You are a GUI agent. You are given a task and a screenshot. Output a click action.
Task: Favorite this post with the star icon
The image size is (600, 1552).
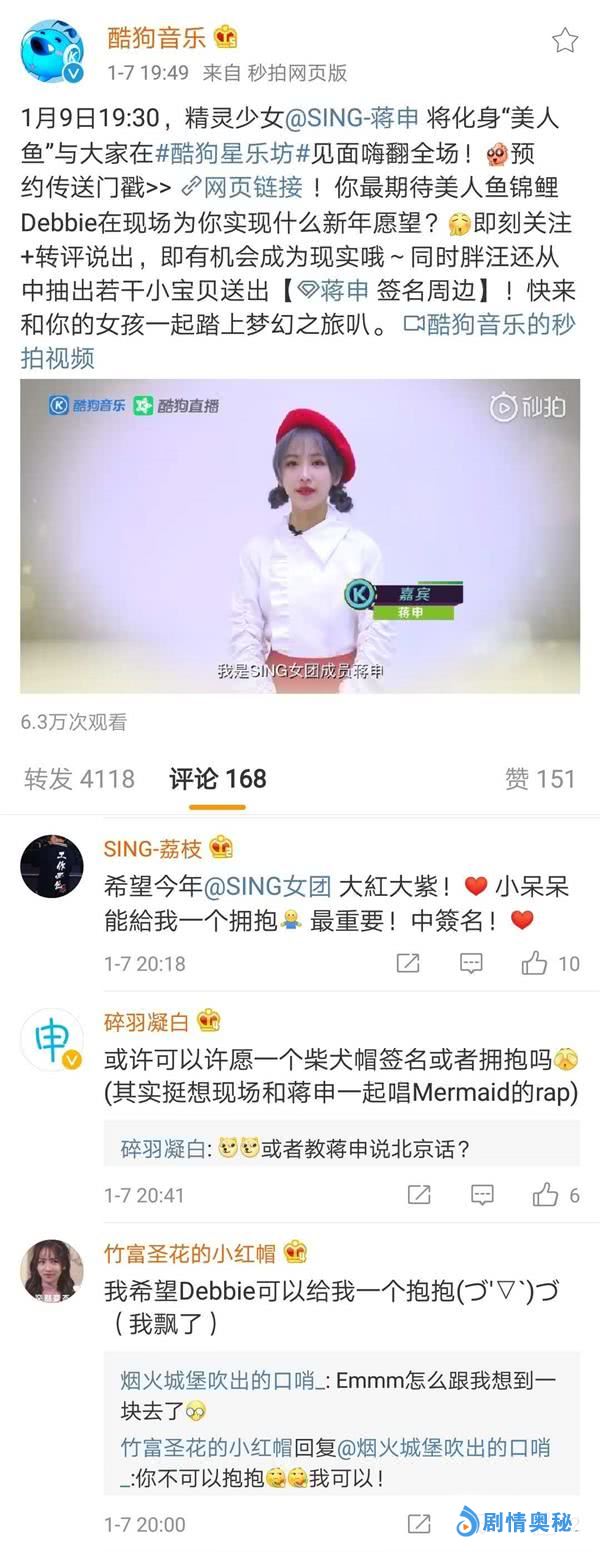(565, 40)
